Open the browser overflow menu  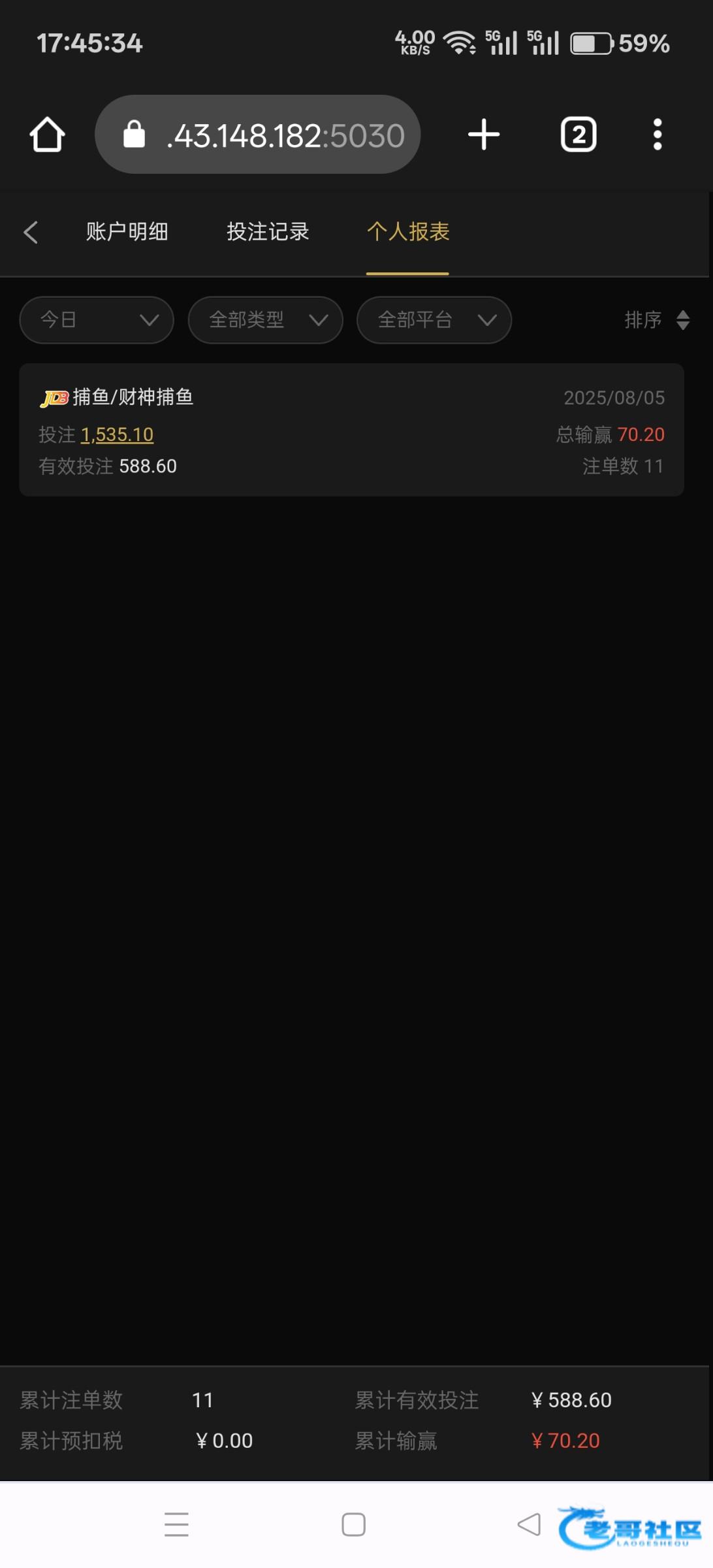658,135
